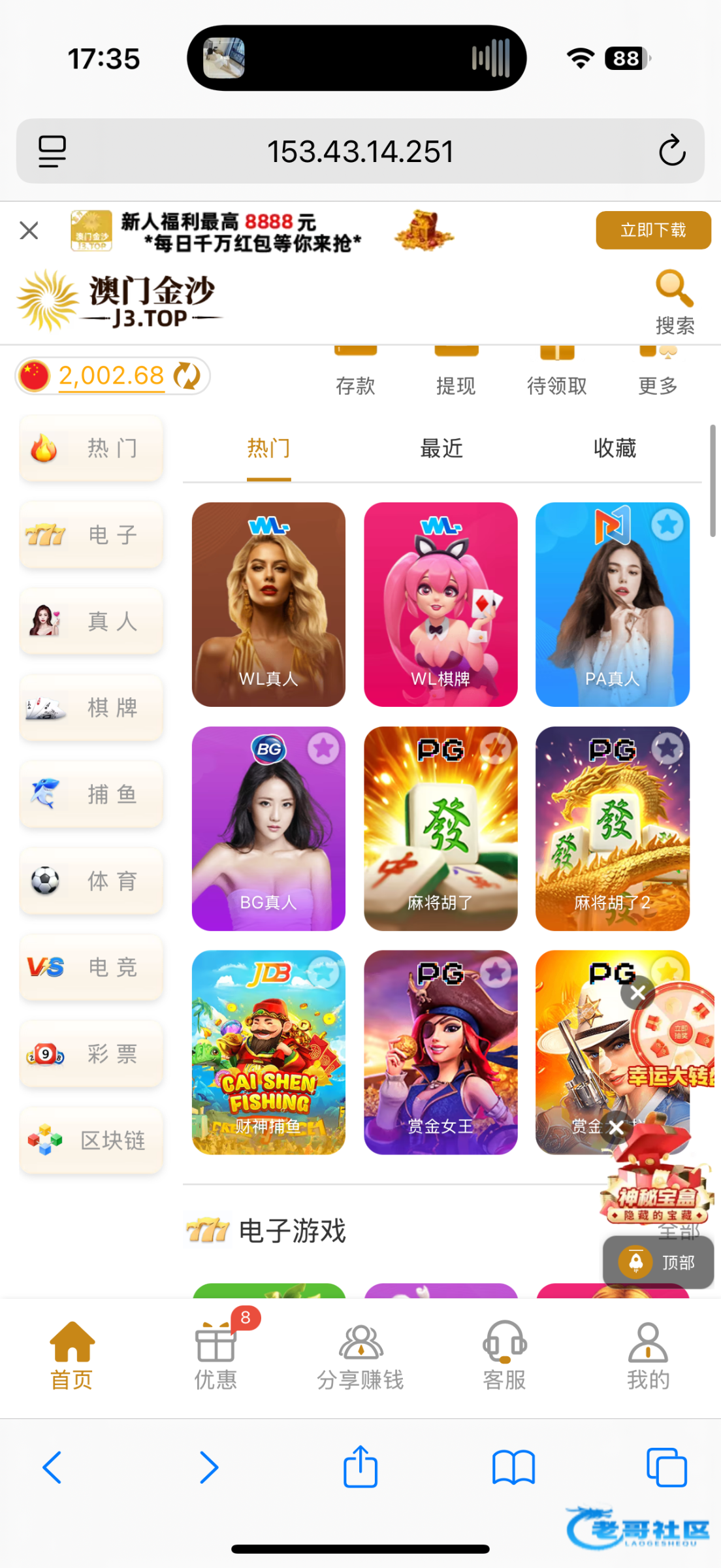Open the 财神捕鱼 game tile

268,1052
